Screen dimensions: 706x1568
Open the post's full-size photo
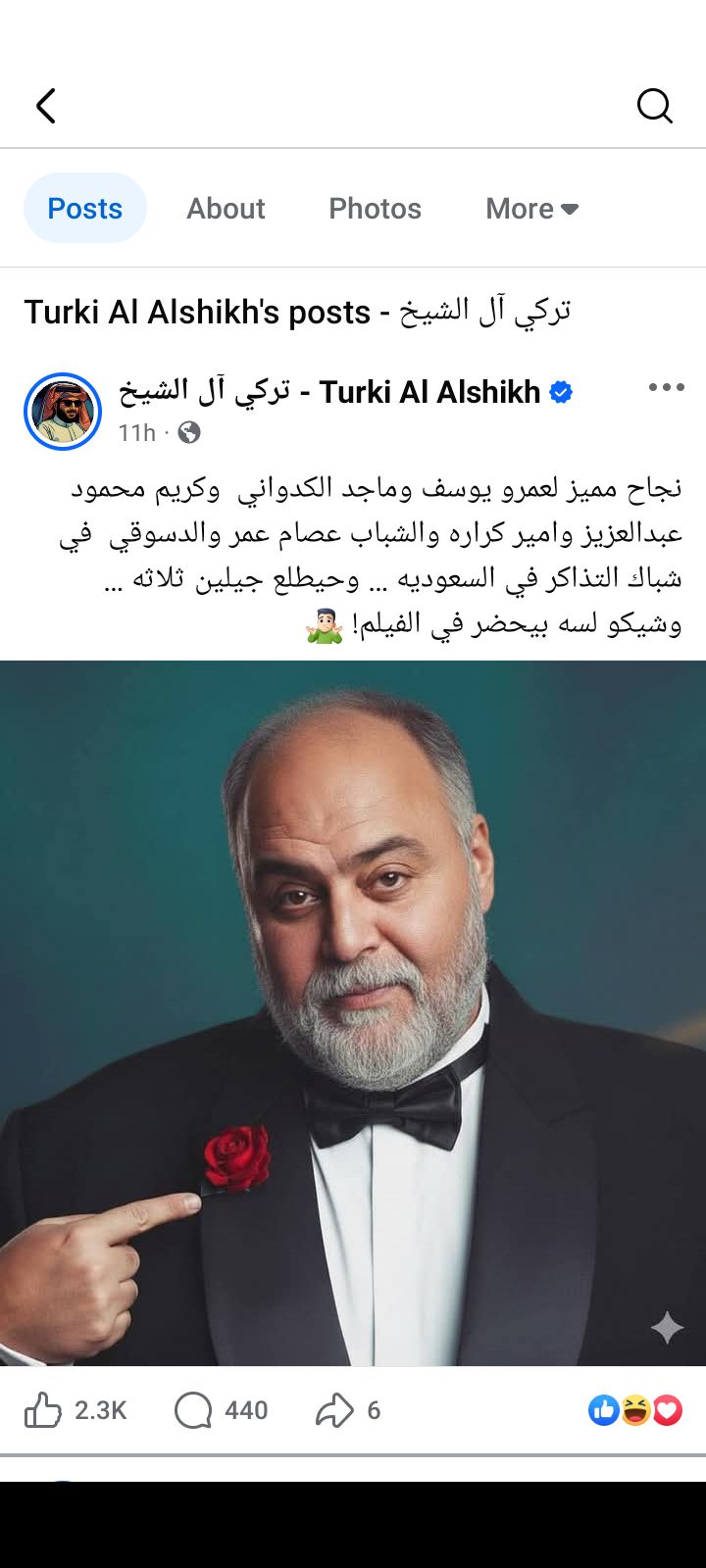click(353, 1011)
